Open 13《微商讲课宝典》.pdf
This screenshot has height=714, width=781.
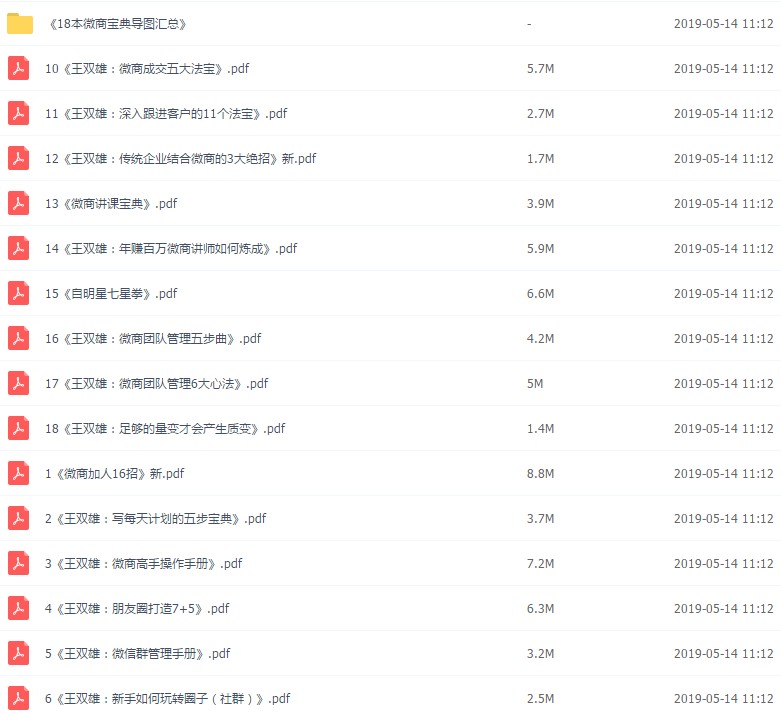(x=111, y=204)
